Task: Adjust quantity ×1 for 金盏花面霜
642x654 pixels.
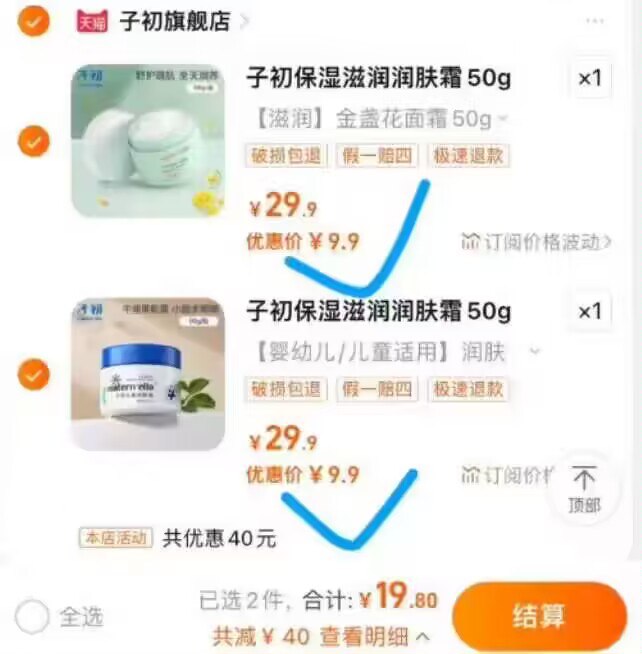Action: click(x=591, y=79)
